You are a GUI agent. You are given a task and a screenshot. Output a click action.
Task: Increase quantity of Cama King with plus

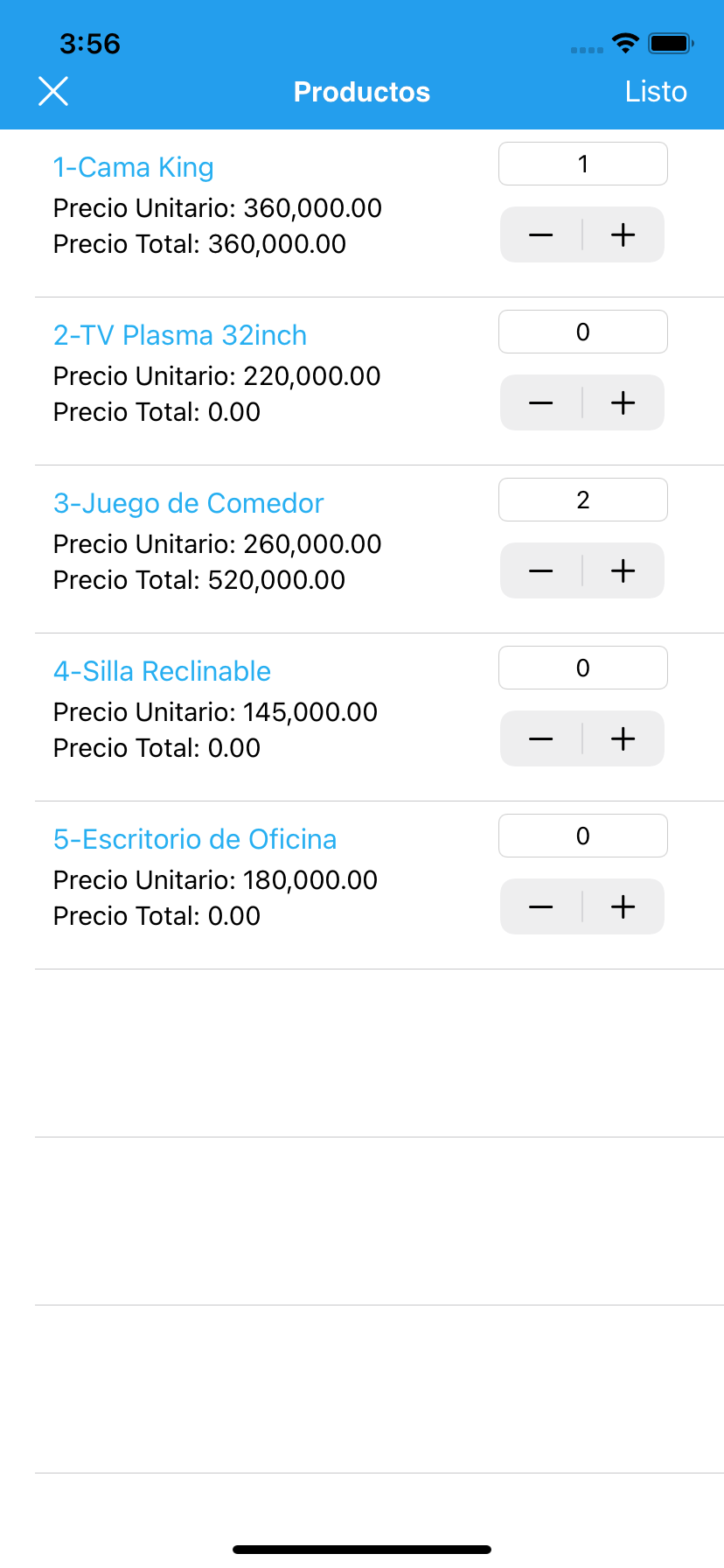[x=623, y=234]
